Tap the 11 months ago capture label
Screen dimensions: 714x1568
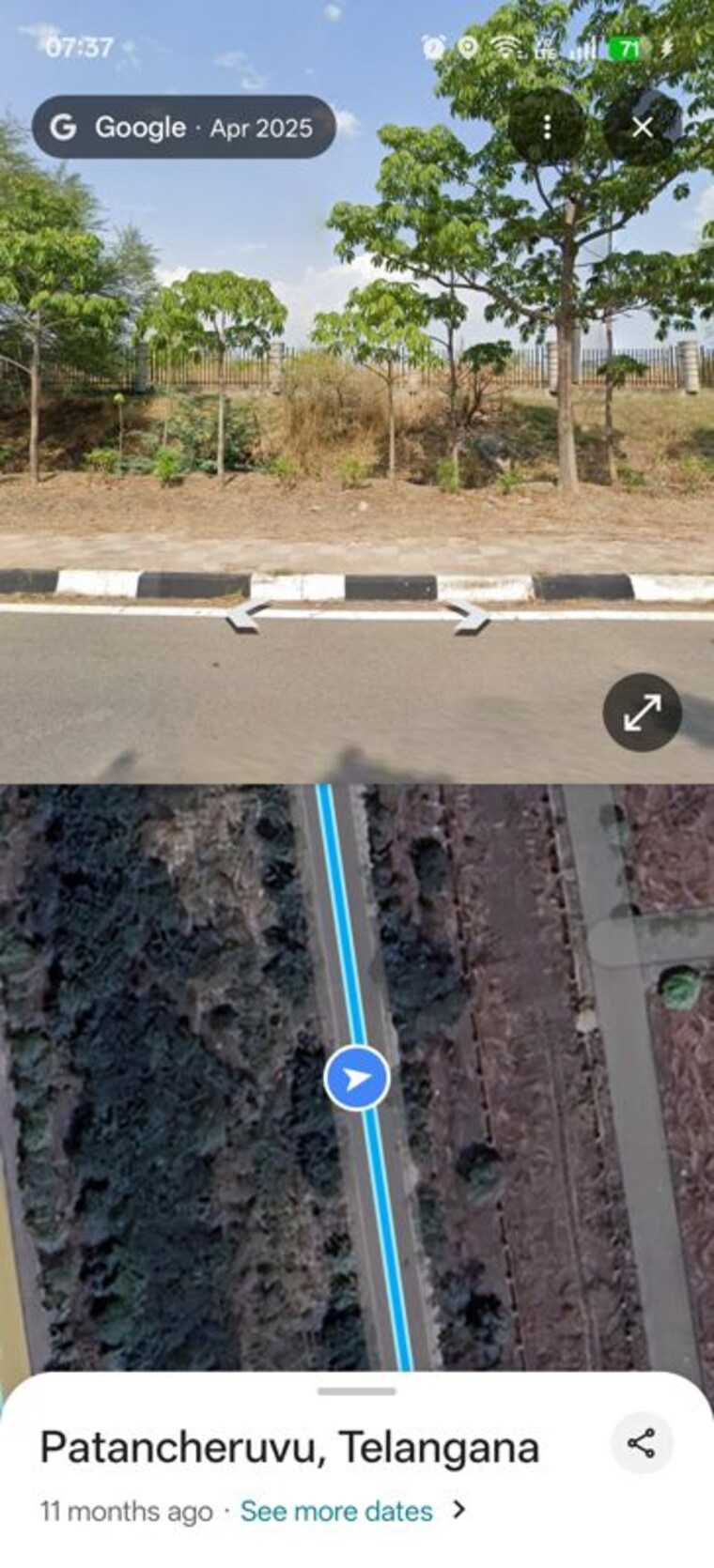point(122,1512)
